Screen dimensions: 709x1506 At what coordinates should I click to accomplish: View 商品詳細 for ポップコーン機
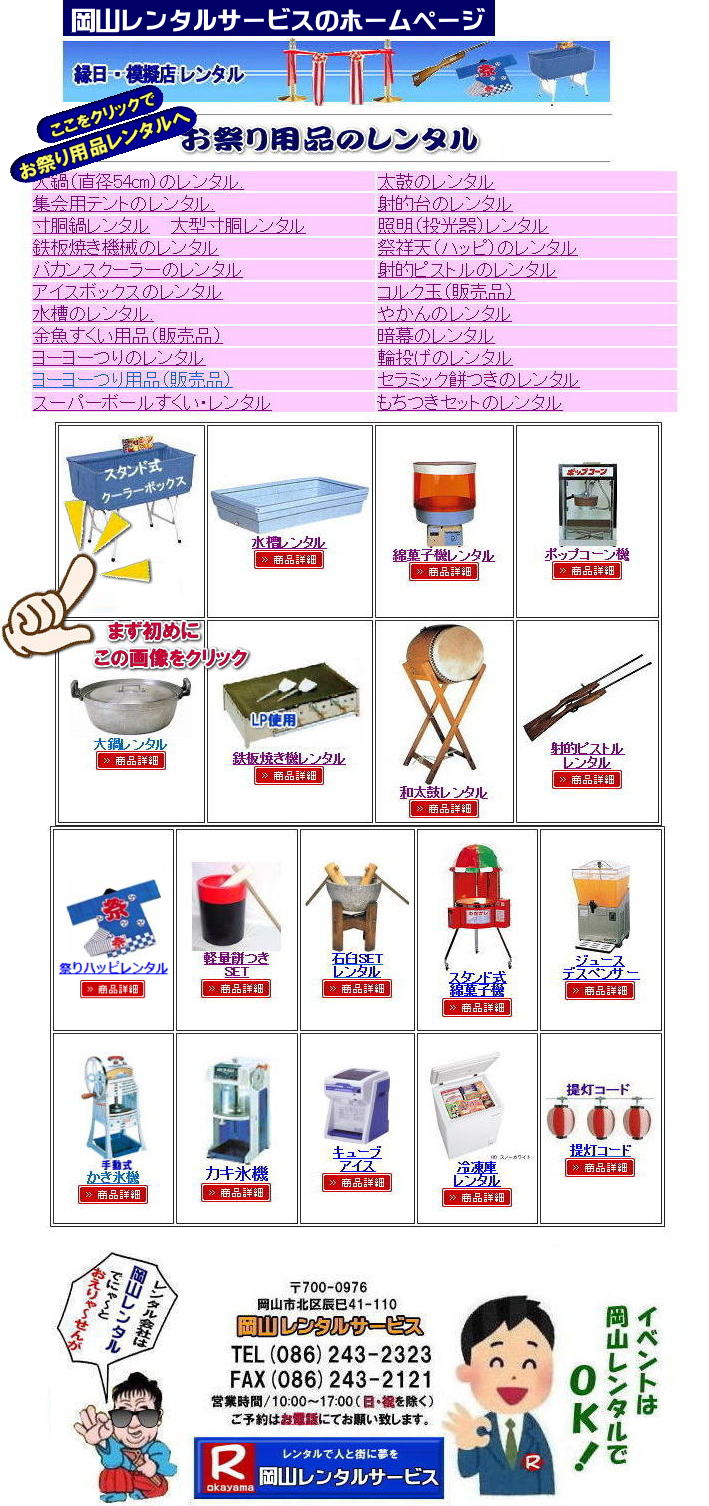pyautogui.click(x=586, y=571)
